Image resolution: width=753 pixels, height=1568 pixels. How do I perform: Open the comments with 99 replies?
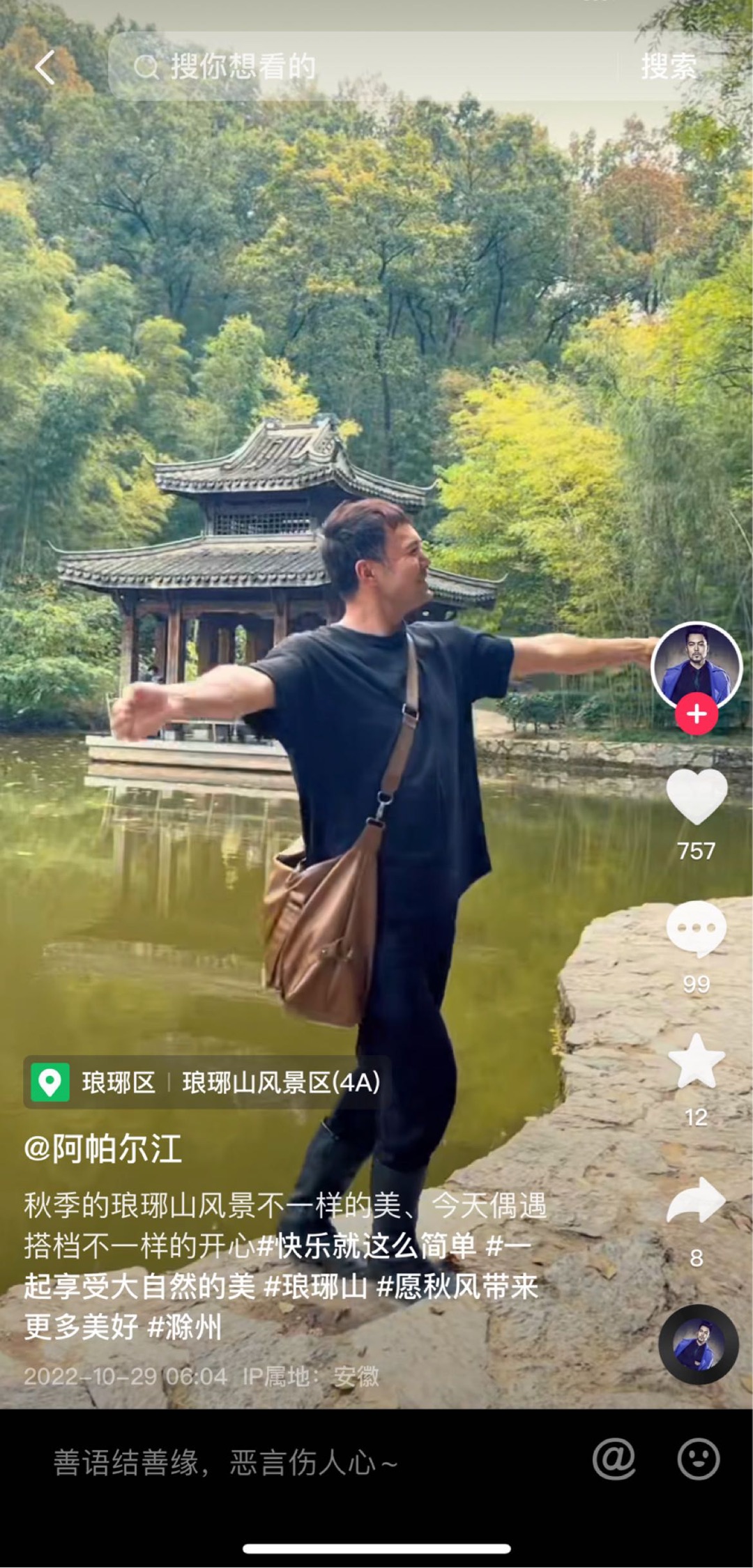[696, 930]
